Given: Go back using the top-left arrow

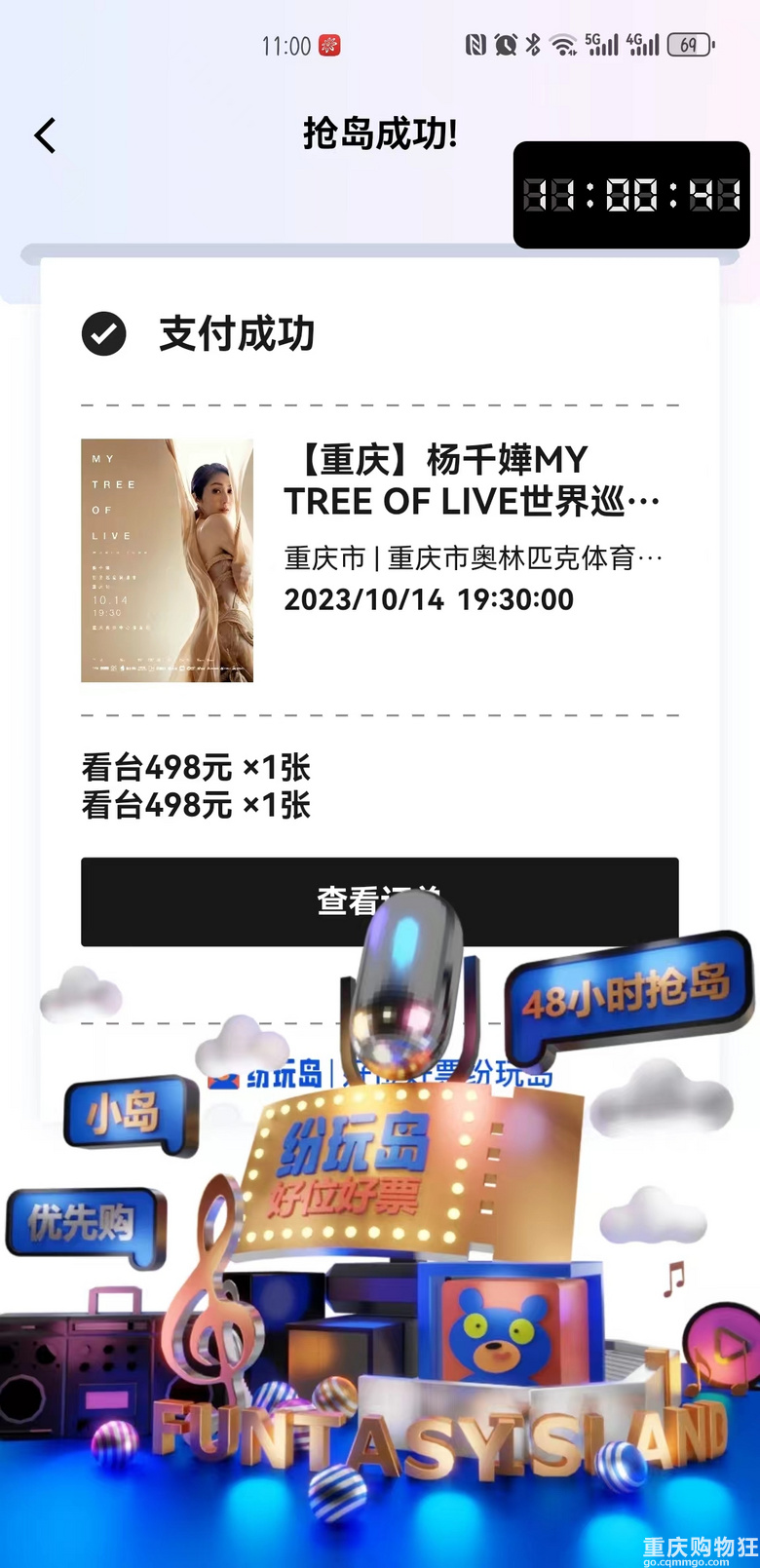Looking at the screenshot, I should tap(45, 135).
